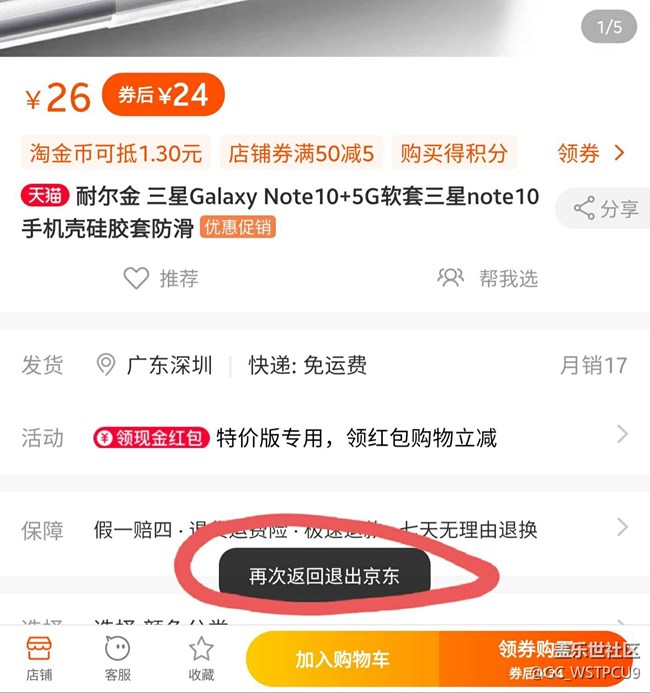Screen dimensions: 650x693
Task: Tap the 分享 share button
Action: 606,209
